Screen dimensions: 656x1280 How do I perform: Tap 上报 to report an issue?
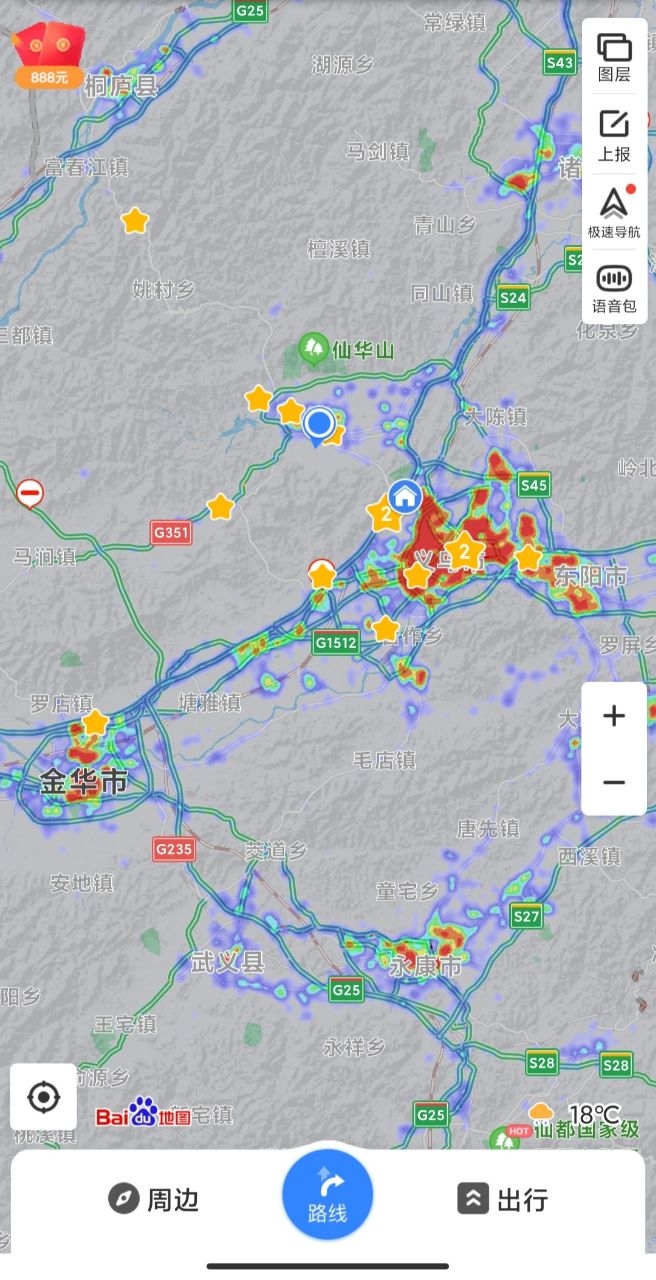pos(614,135)
